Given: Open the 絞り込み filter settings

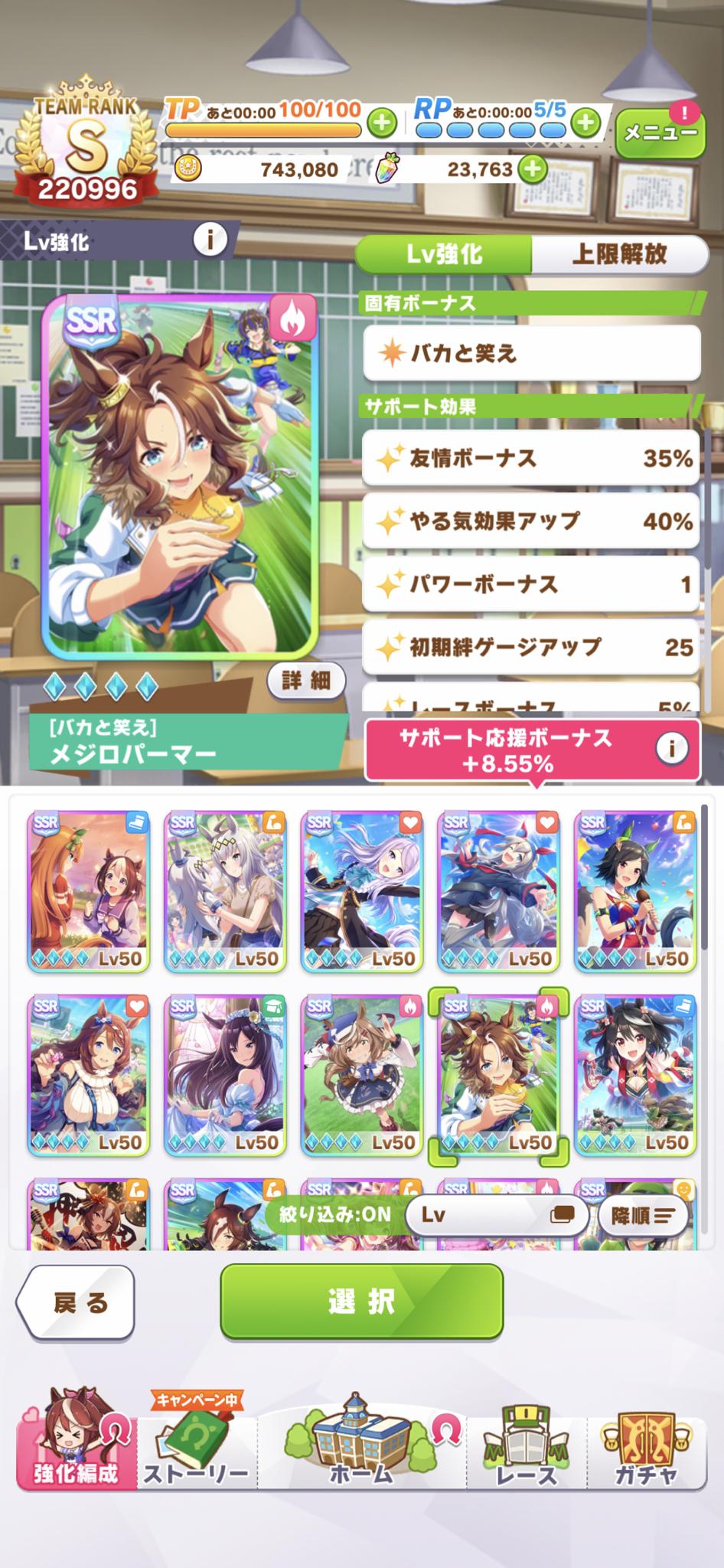Looking at the screenshot, I should [335, 1214].
